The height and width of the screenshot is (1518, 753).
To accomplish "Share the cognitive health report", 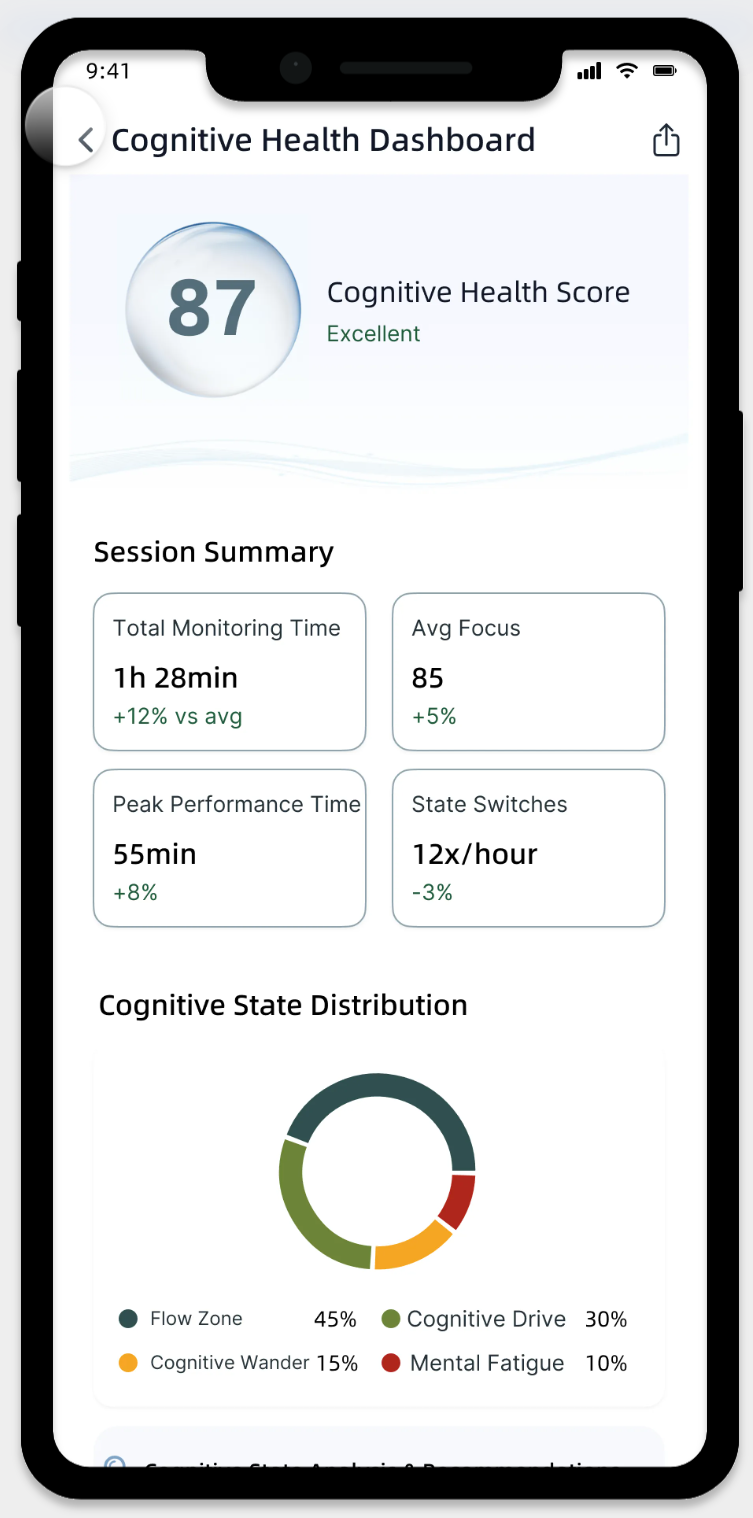I will click(x=666, y=140).
